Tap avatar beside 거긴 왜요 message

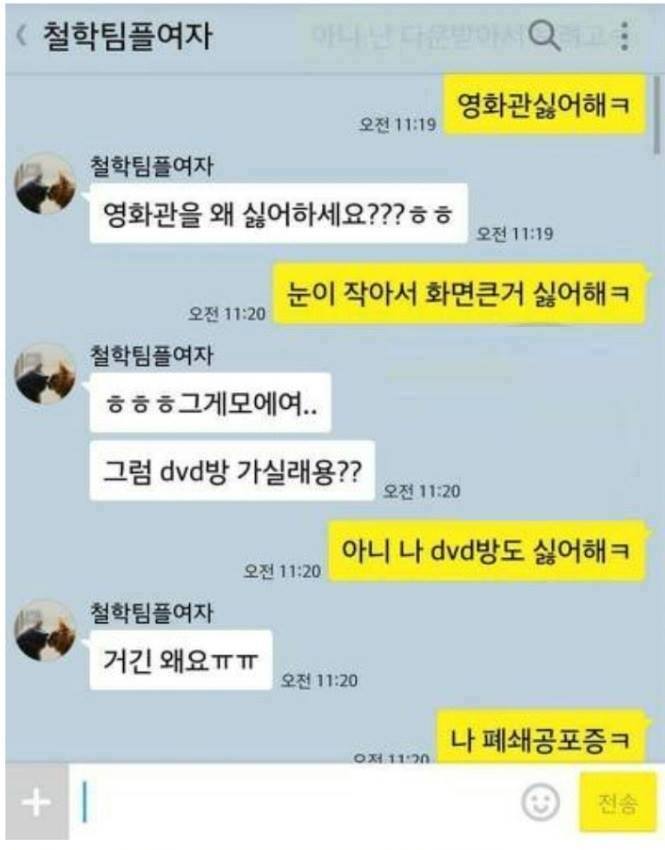click(46, 629)
